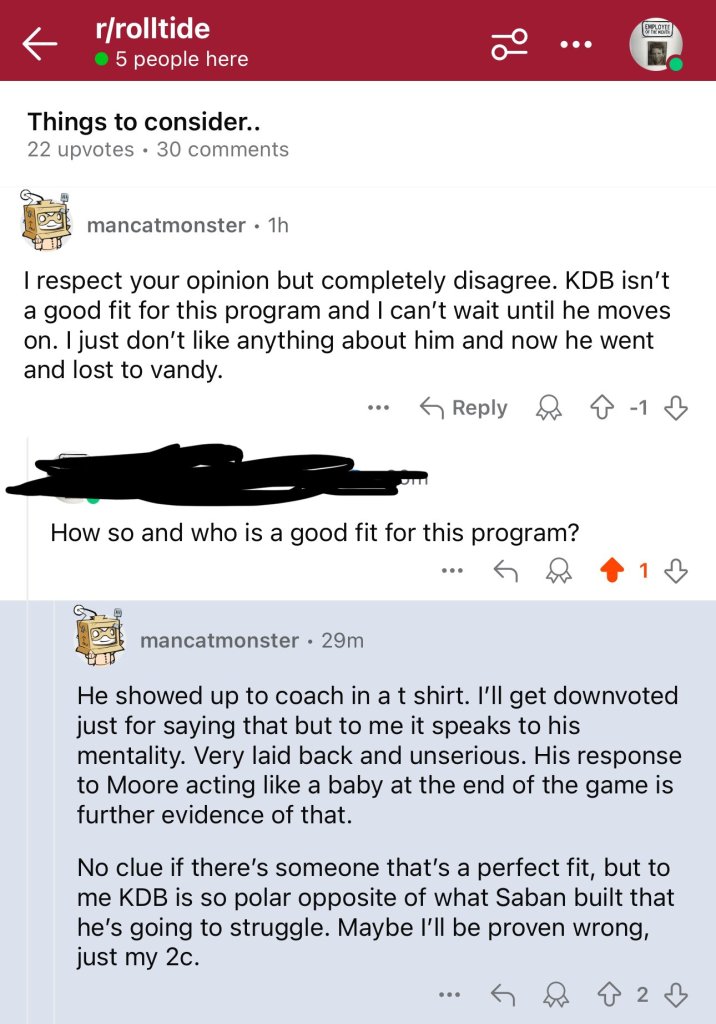
Task: Open more options on mancatmonster's 29m comment
Action: tap(451, 994)
